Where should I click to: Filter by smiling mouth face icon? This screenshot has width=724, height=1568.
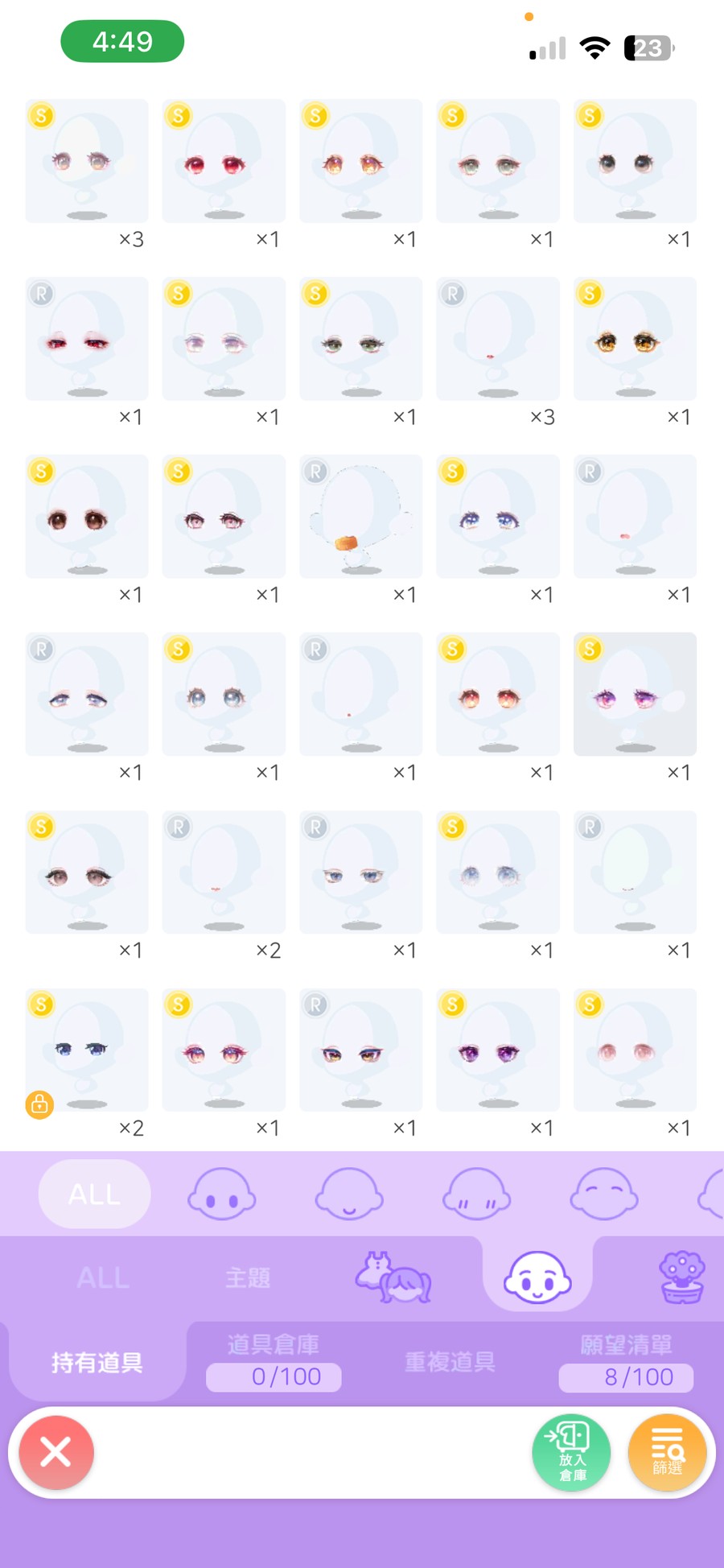(x=348, y=1194)
